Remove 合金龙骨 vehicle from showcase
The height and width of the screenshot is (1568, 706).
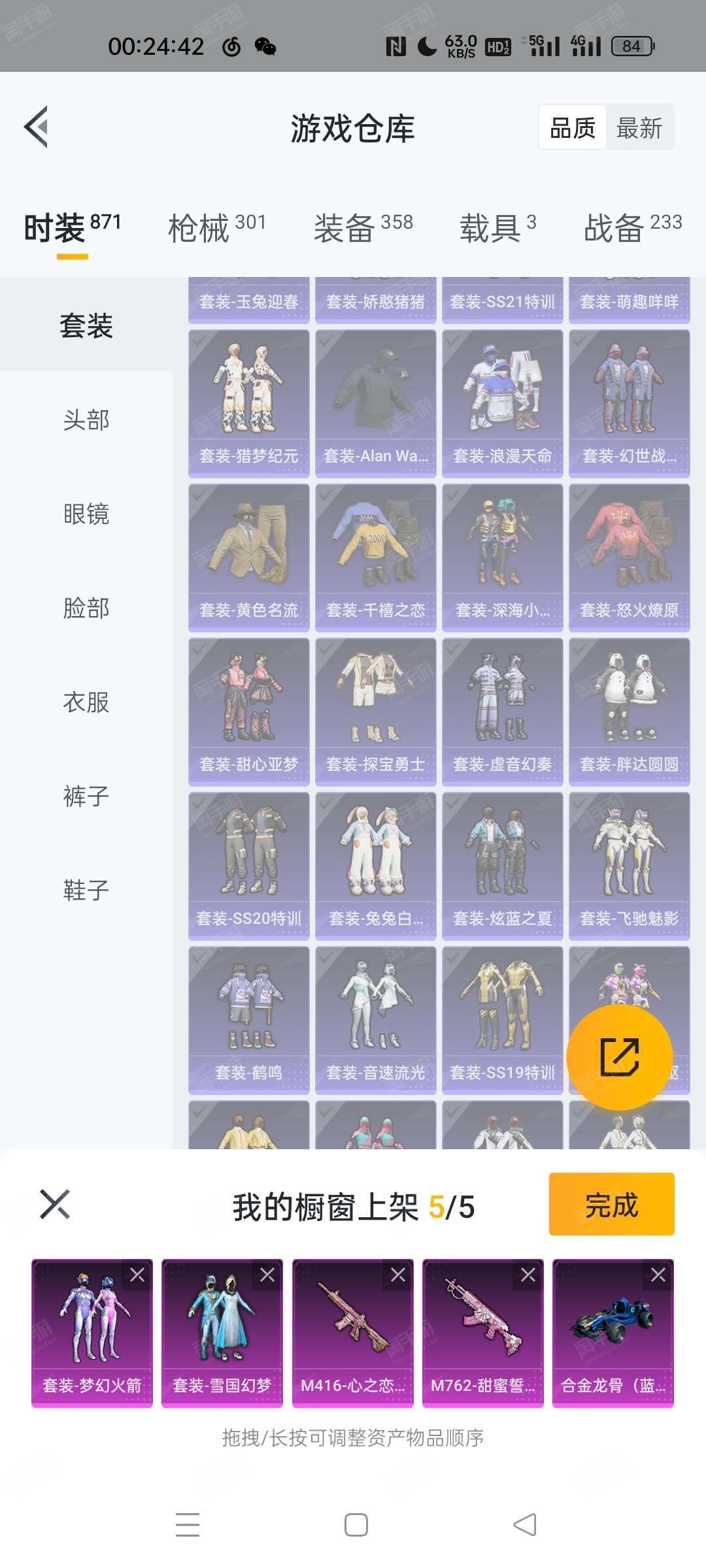tap(658, 1275)
